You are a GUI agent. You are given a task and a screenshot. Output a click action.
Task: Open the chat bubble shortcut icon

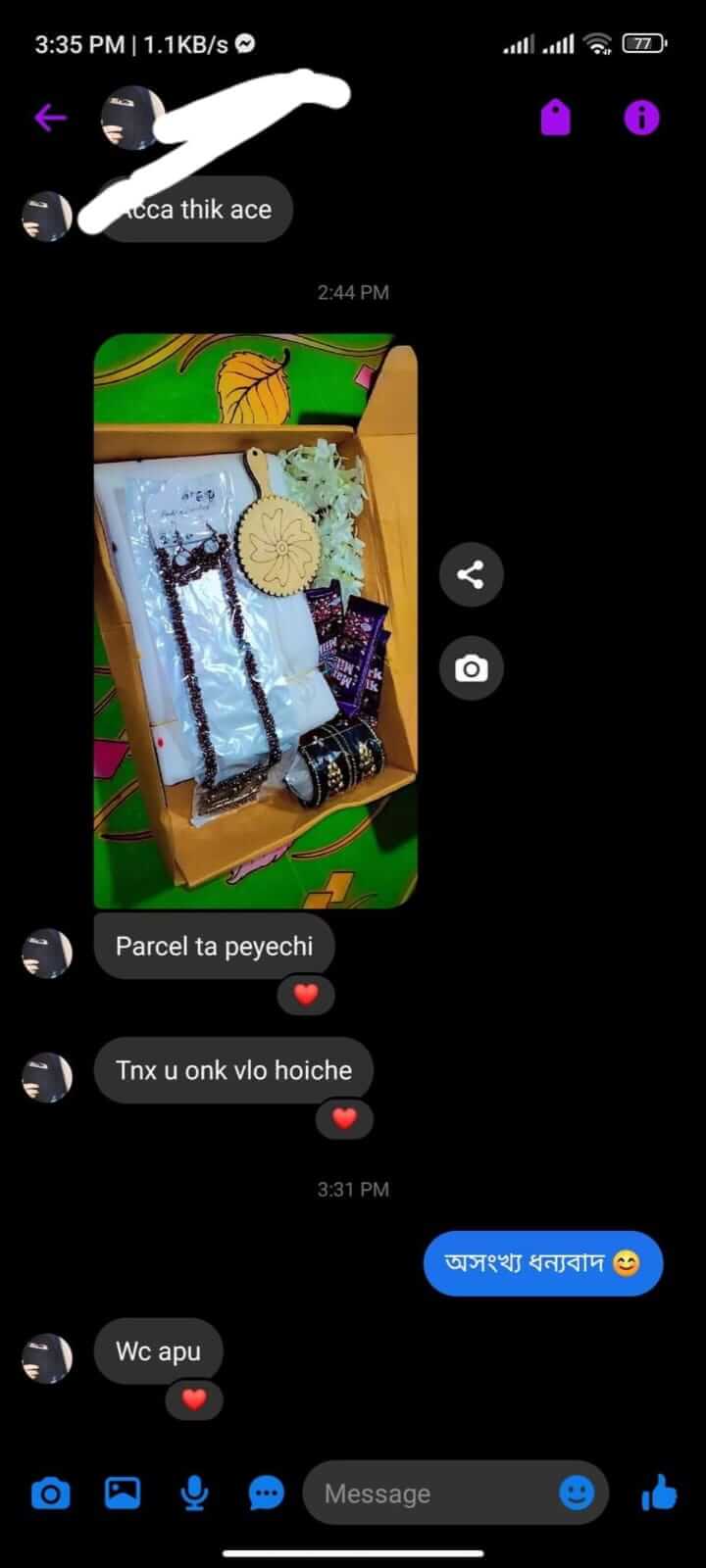[x=266, y=1494]
